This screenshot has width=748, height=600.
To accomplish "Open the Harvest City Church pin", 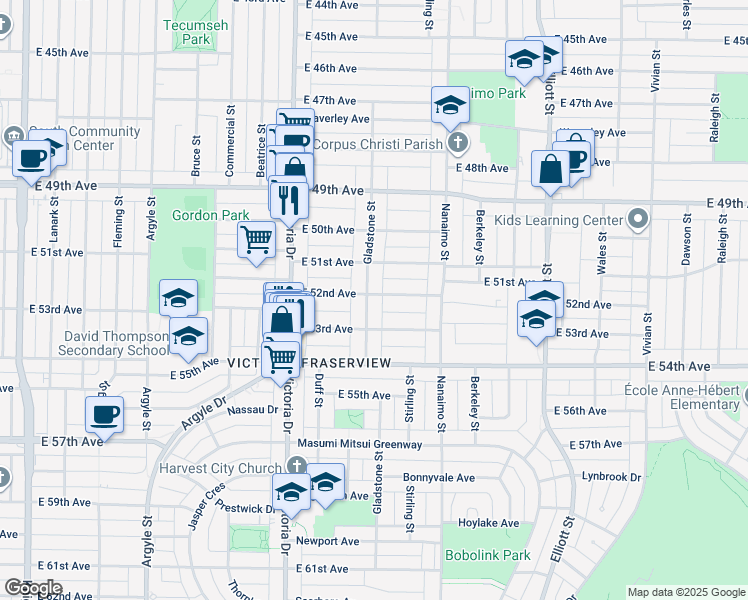I will point(297,466).
